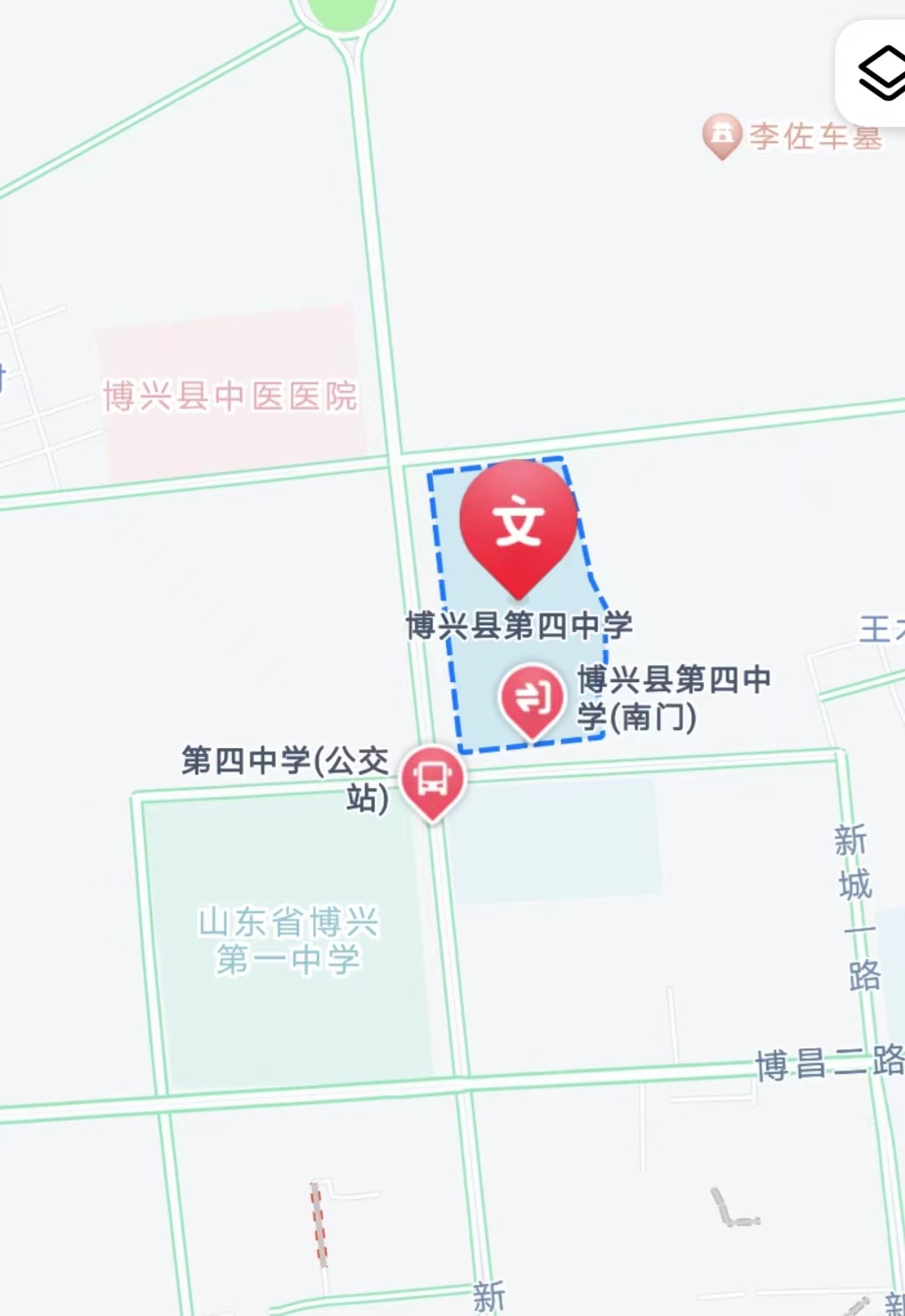Open the 第四中学(公交站) bus stop marker
The height and width of the screenshot is (1316, 905).
click(x=432, y=779)
